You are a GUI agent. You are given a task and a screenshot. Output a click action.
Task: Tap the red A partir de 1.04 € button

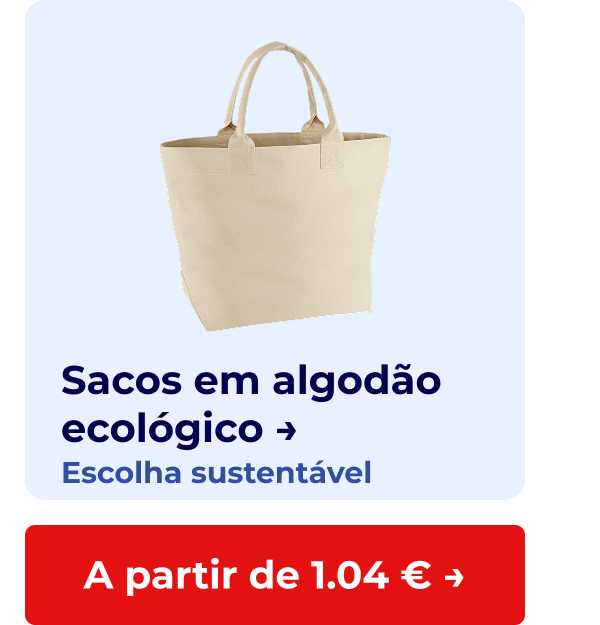click(x=275, y=575)
